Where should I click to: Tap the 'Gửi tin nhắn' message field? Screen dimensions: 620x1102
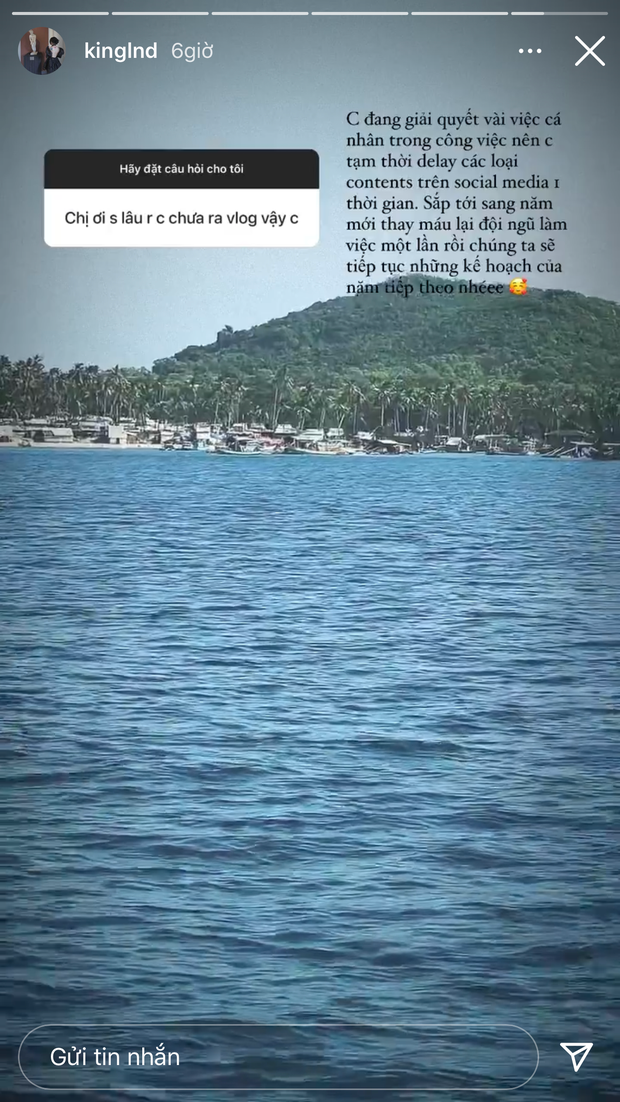tap(278, 1057)
